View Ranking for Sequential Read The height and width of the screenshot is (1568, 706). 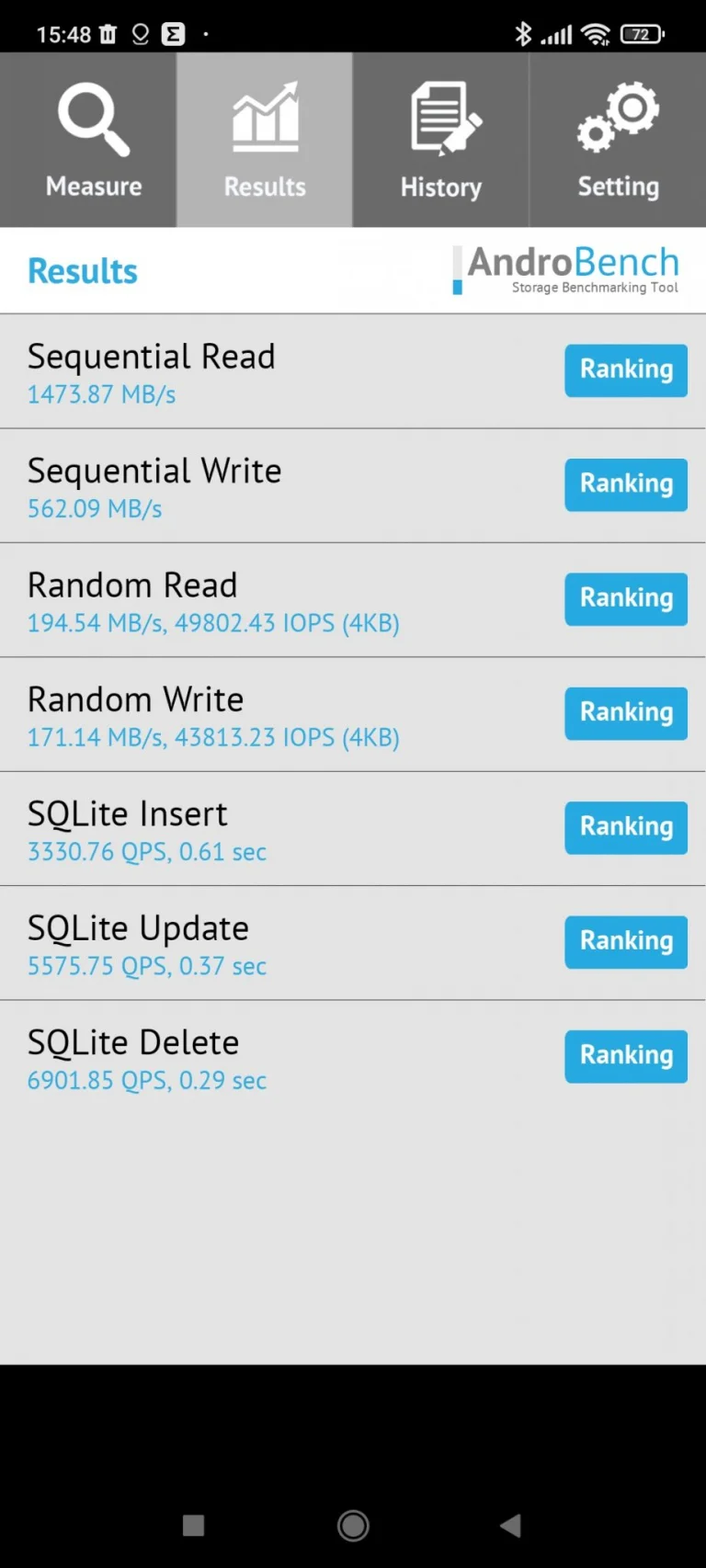626,370
